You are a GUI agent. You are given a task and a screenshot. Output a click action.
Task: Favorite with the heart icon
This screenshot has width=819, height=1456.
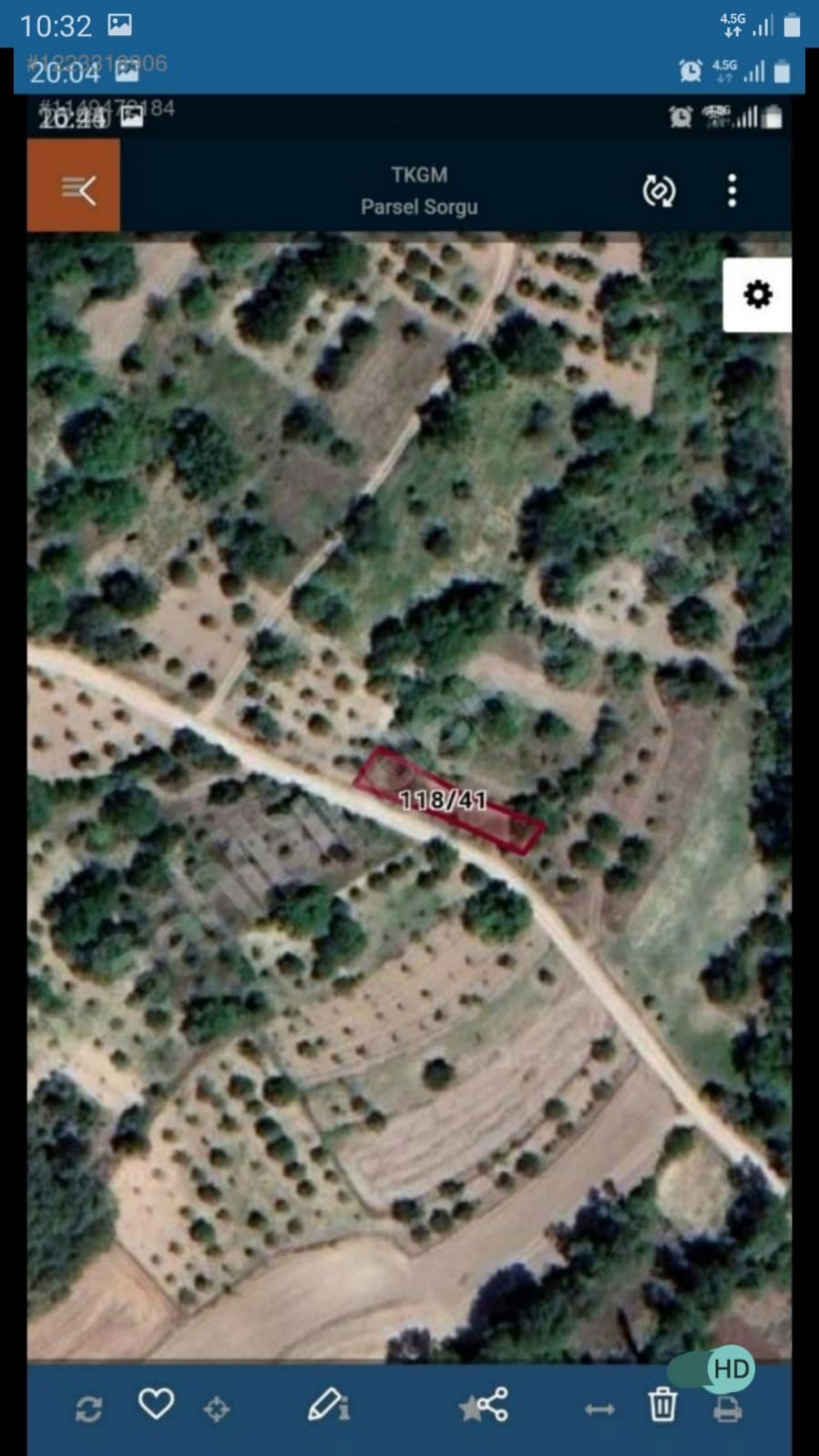coord(156,1404)
